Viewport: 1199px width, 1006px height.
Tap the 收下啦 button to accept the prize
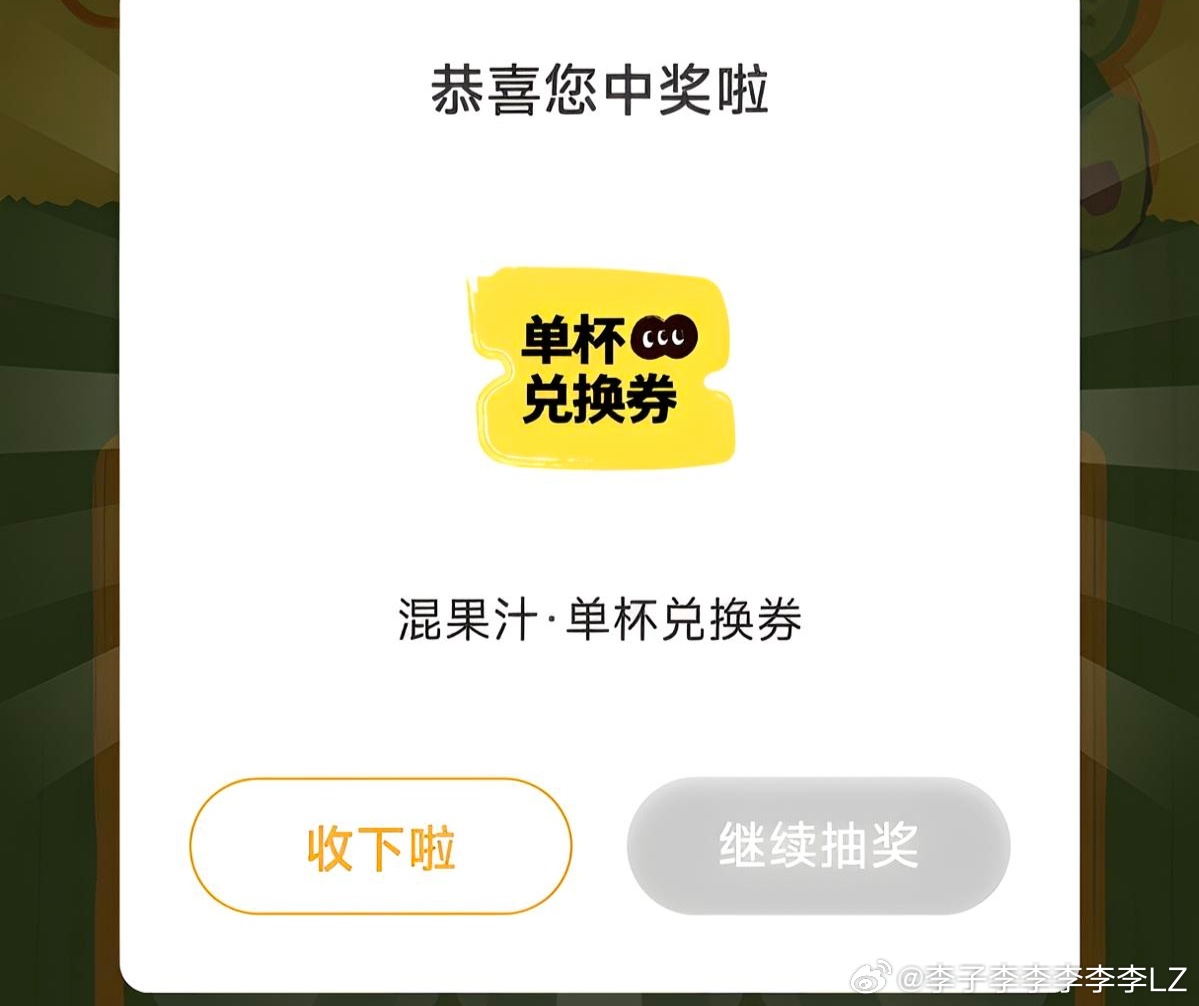pos(380,846)
